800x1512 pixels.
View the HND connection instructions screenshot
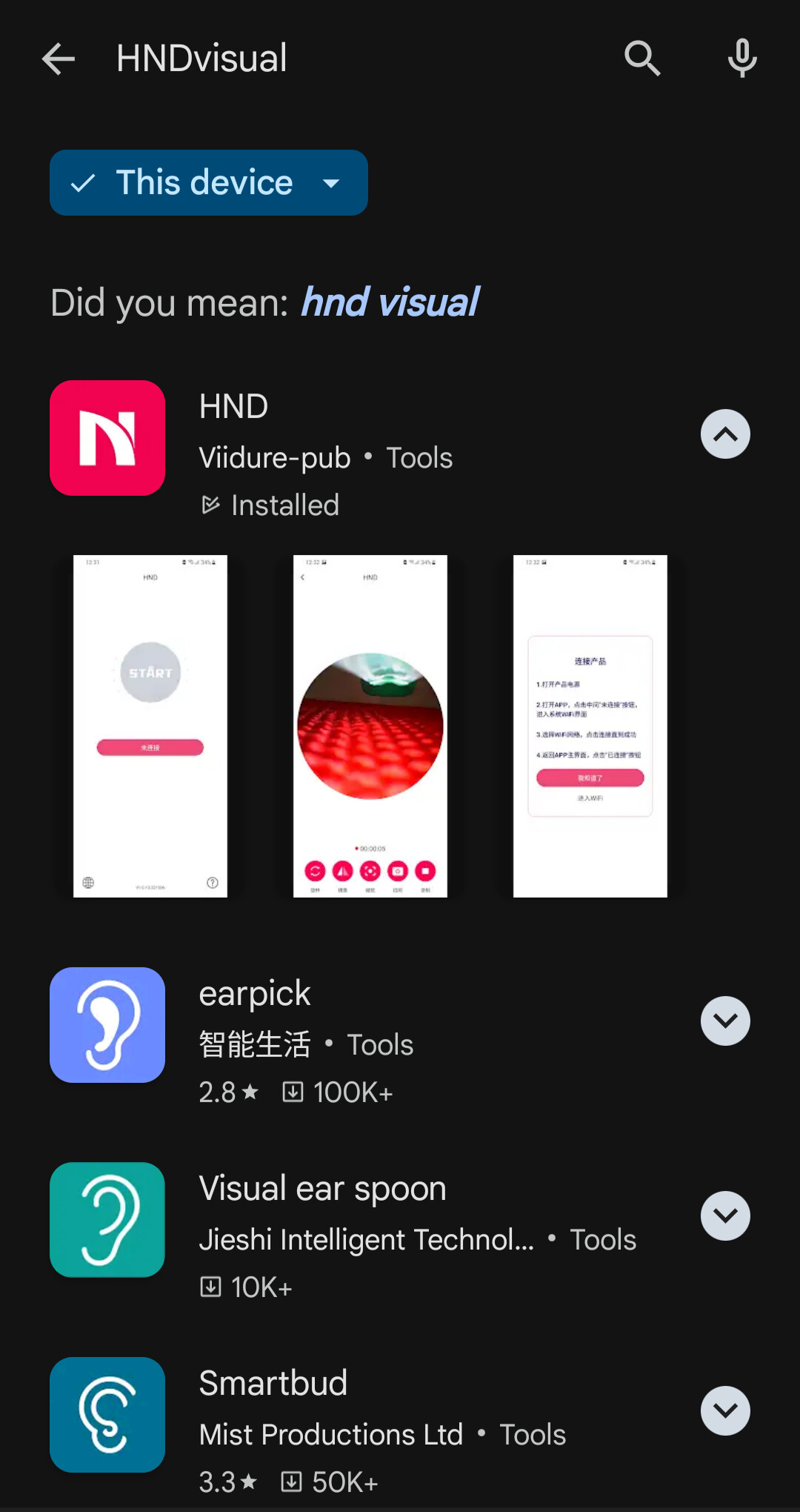click(590, 726)
